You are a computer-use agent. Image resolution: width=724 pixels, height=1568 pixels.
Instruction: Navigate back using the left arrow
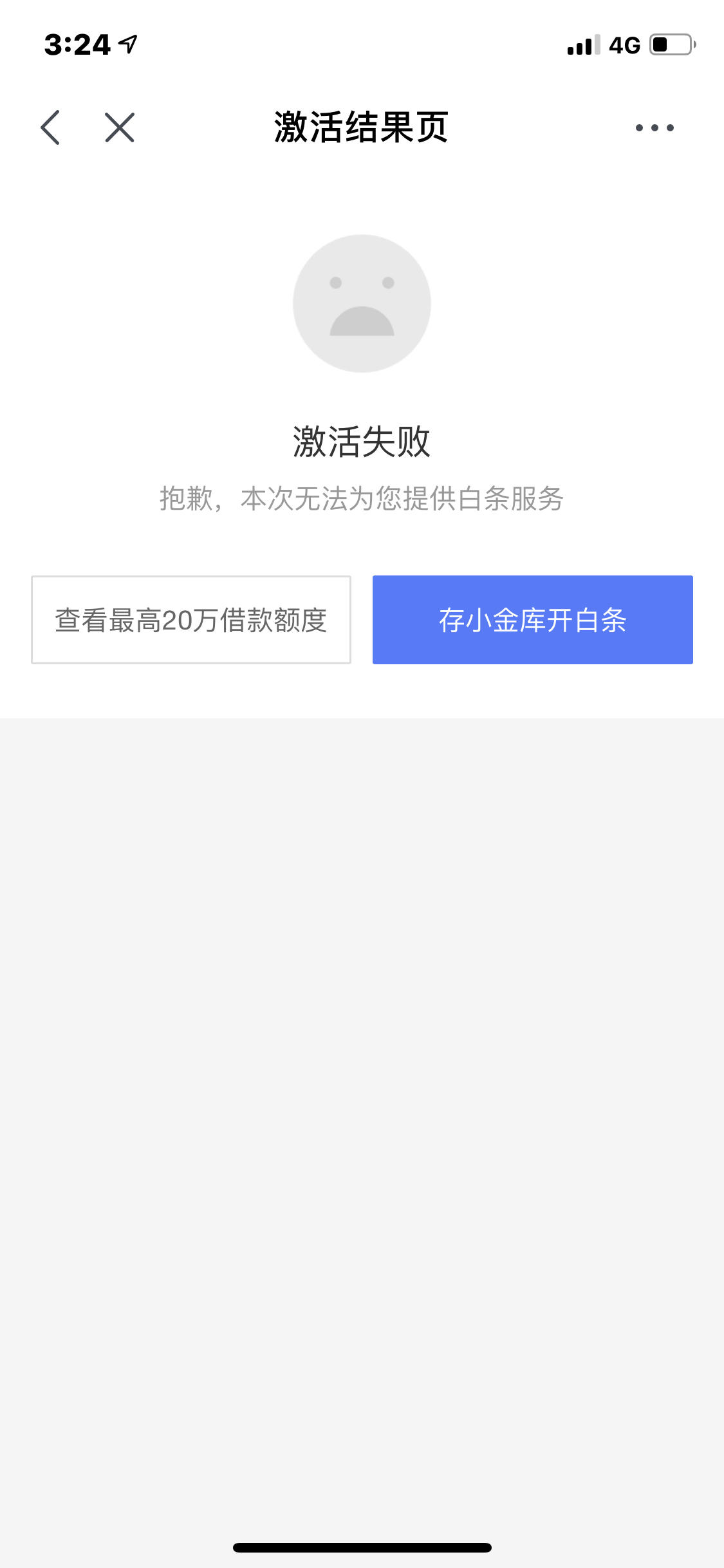click(51, 127)
